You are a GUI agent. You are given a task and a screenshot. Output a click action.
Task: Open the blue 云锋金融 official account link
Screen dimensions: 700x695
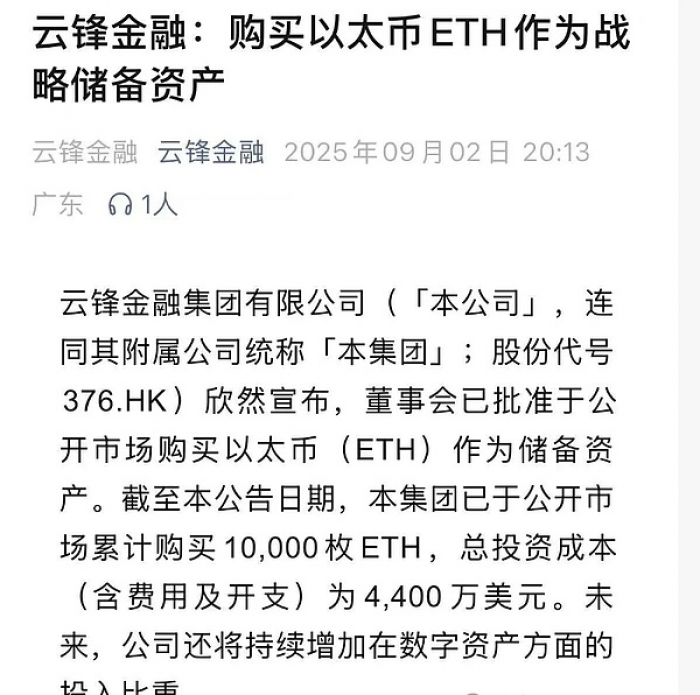pos(210,152)
